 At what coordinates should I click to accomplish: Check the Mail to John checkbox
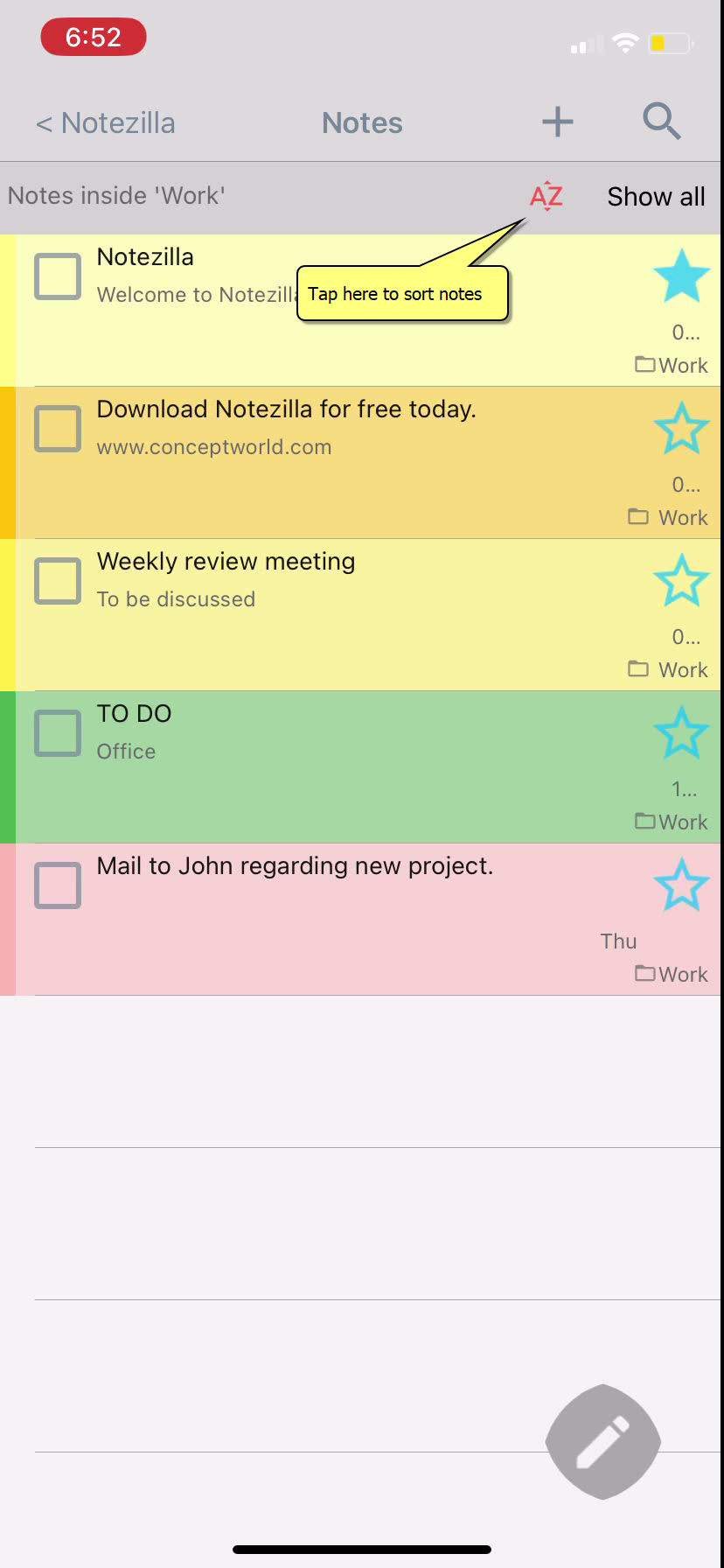58,885
